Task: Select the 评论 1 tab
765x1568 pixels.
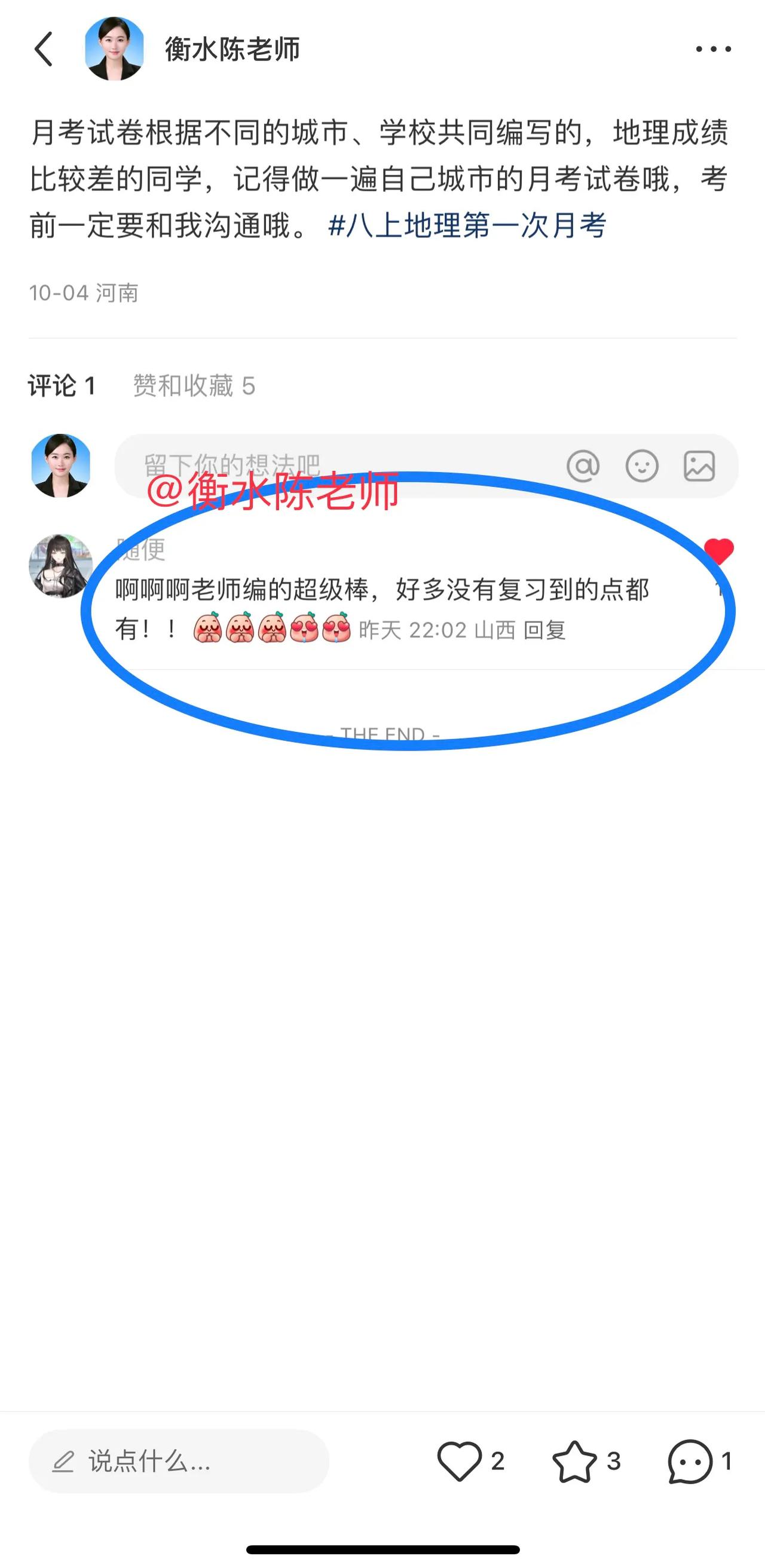Action: [65, 385]
